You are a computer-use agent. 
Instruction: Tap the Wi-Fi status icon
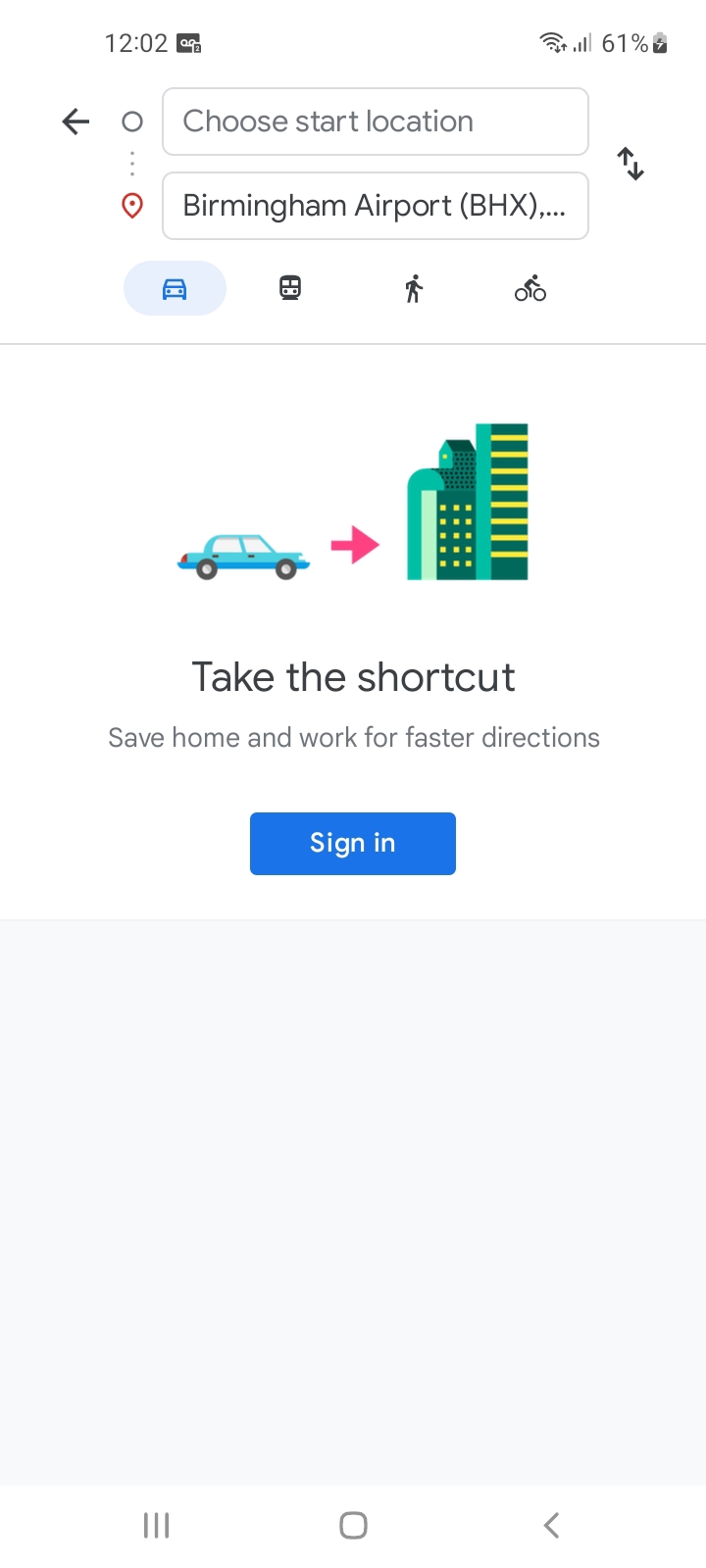(550, 42)
